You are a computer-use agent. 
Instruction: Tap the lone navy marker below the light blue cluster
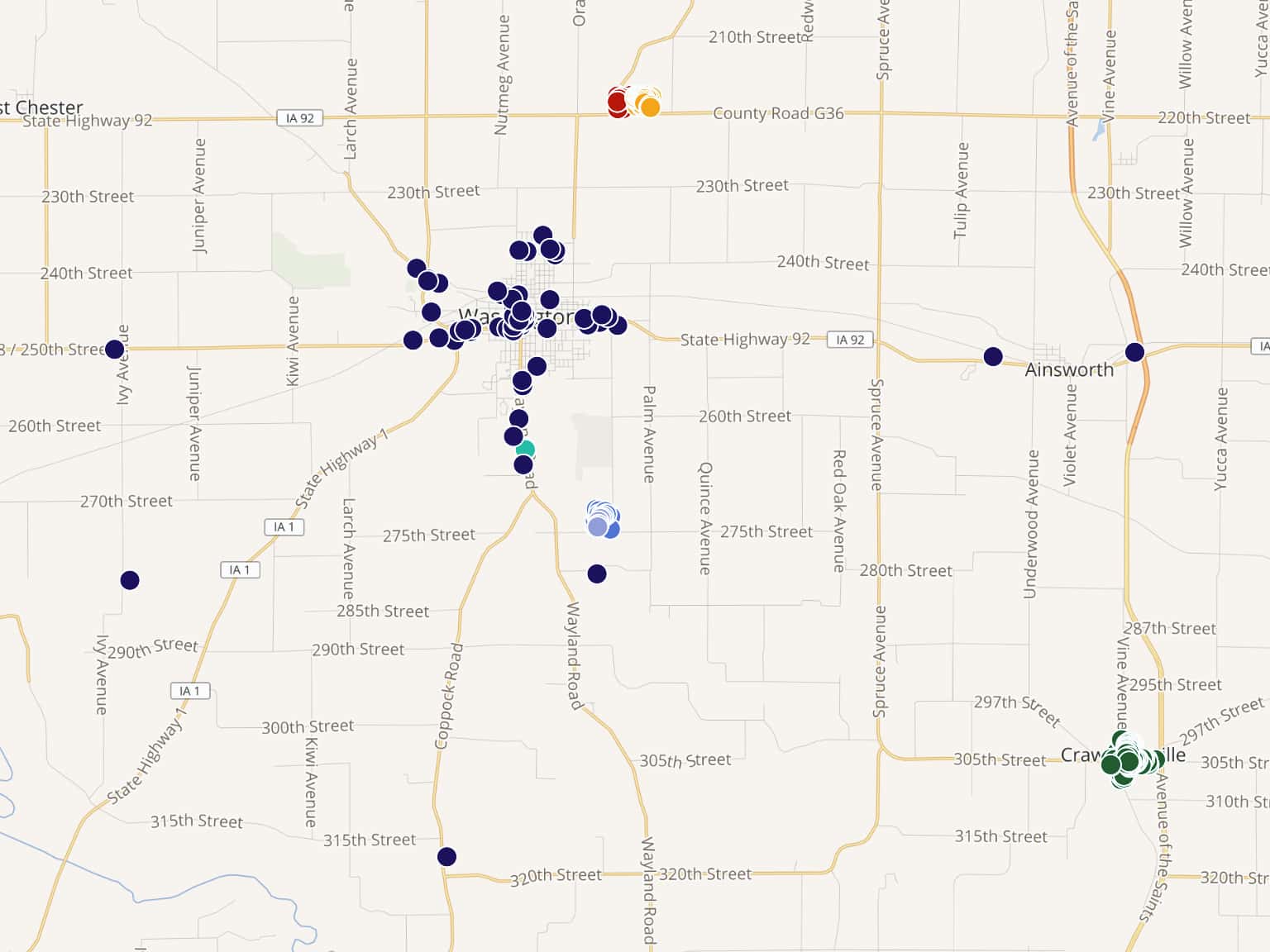[597, 574]
